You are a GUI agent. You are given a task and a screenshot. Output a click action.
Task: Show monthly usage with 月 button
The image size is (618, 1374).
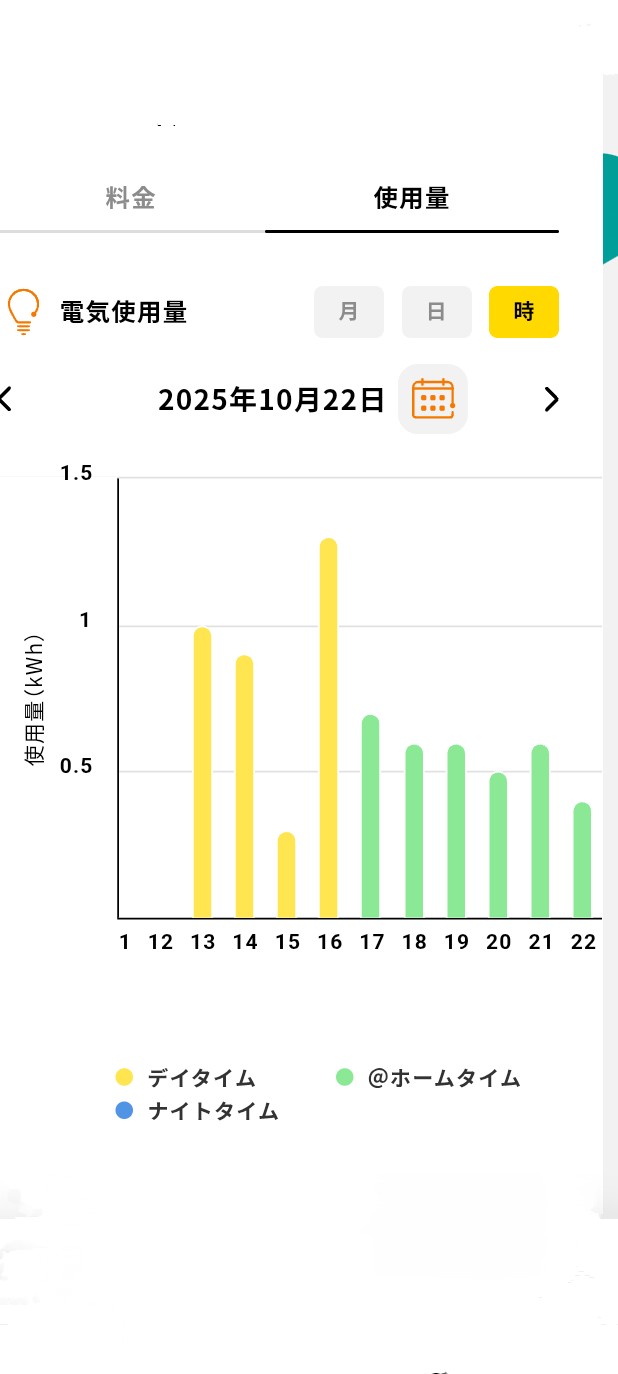click(x=348, y=312)
